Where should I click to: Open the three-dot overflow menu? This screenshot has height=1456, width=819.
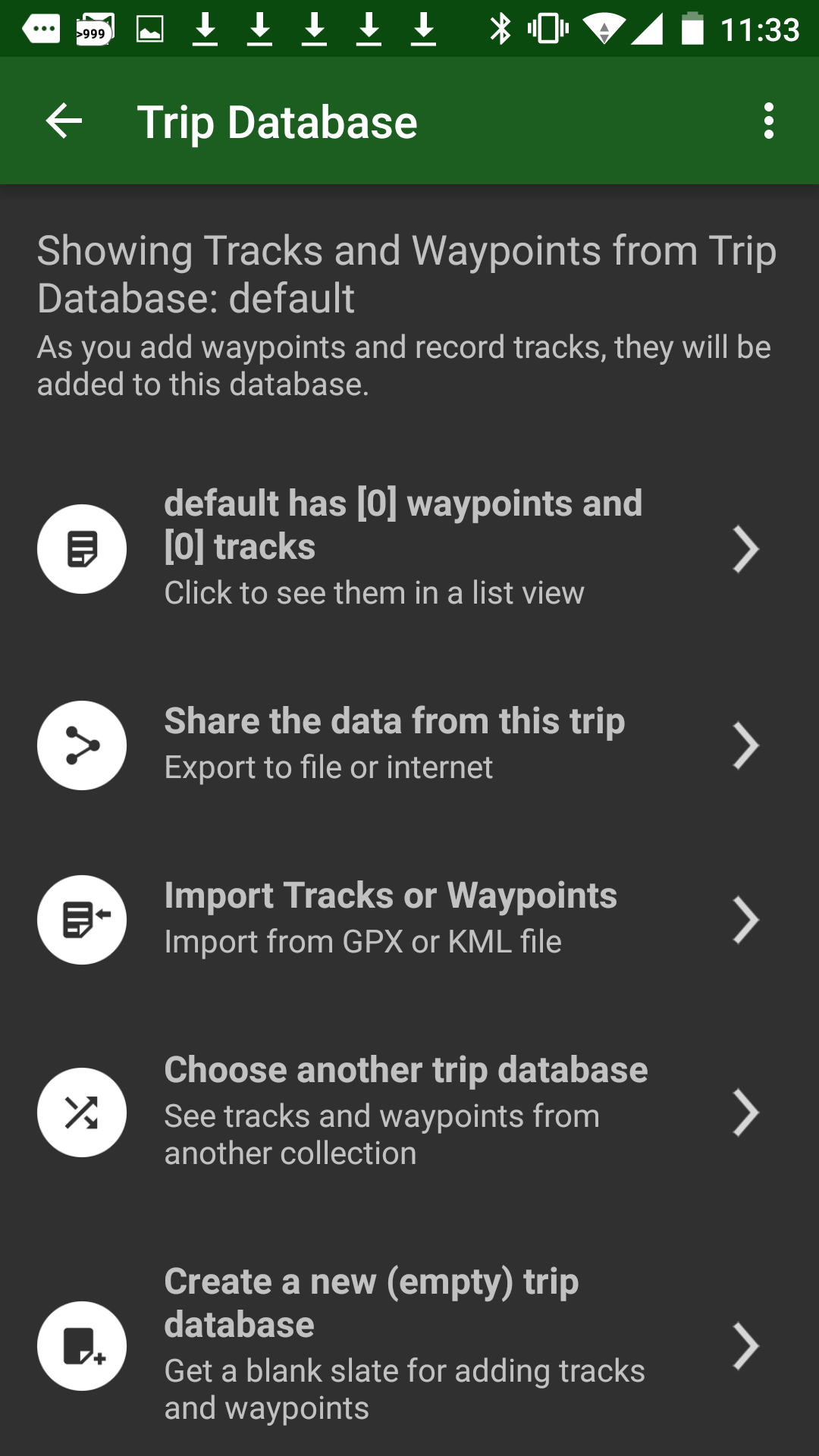pos(769,121)
